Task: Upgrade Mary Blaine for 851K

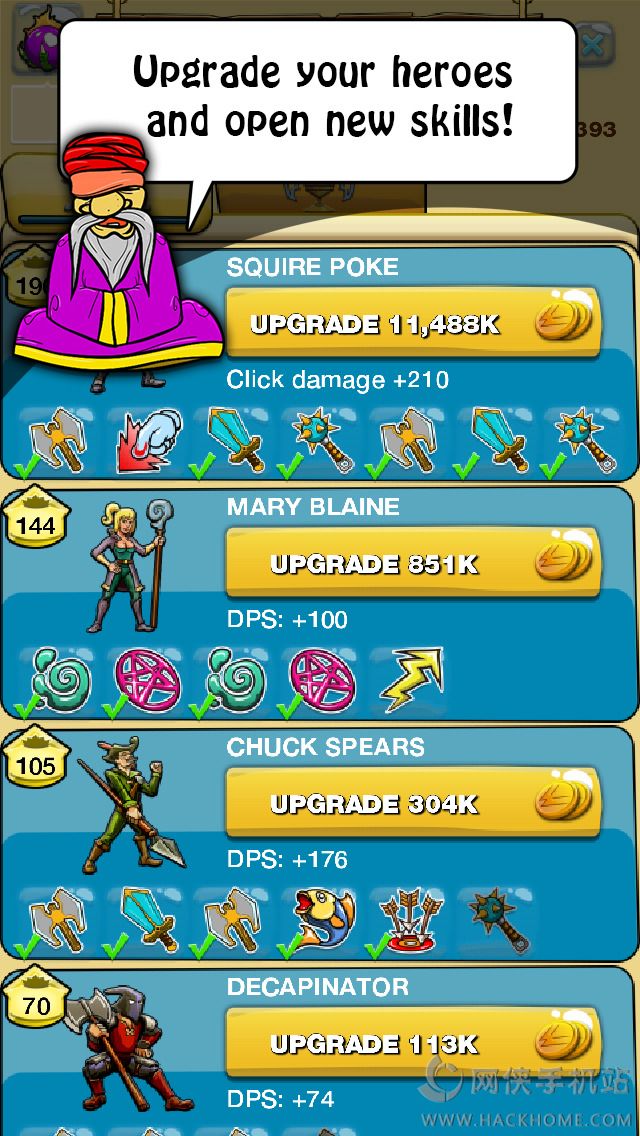Action: tap(412, 564)
